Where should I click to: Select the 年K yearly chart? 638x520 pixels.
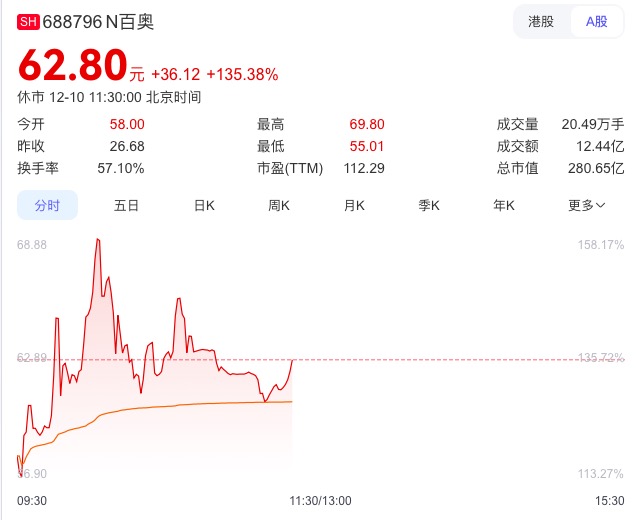[x=504, y=205]
